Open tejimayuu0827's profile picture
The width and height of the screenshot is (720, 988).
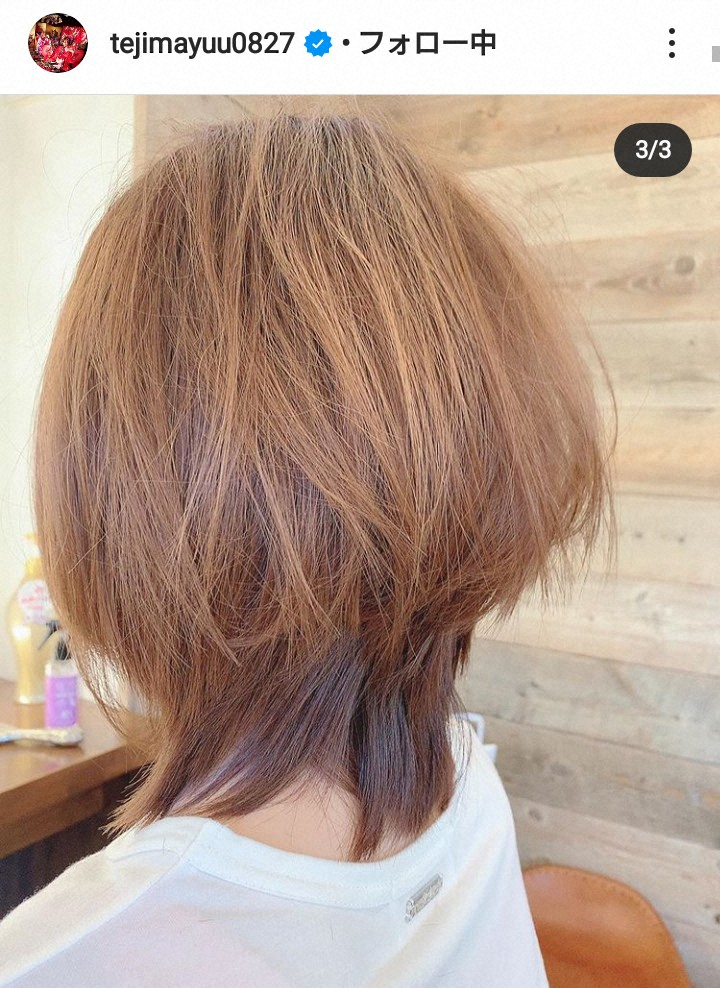tap(57, 43)
